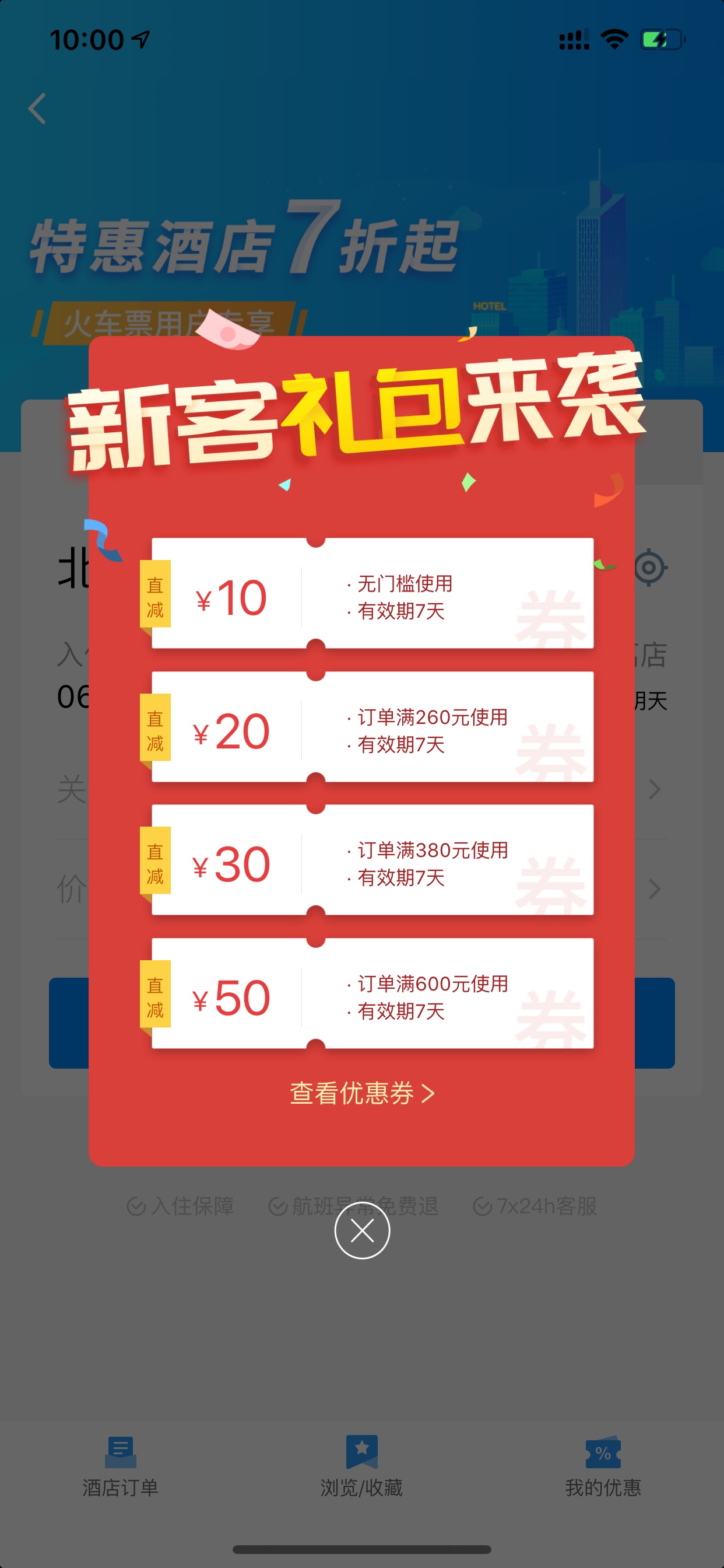
Task: Select the ¥20 coupon for orders over 260
Action: pos(372,727)
